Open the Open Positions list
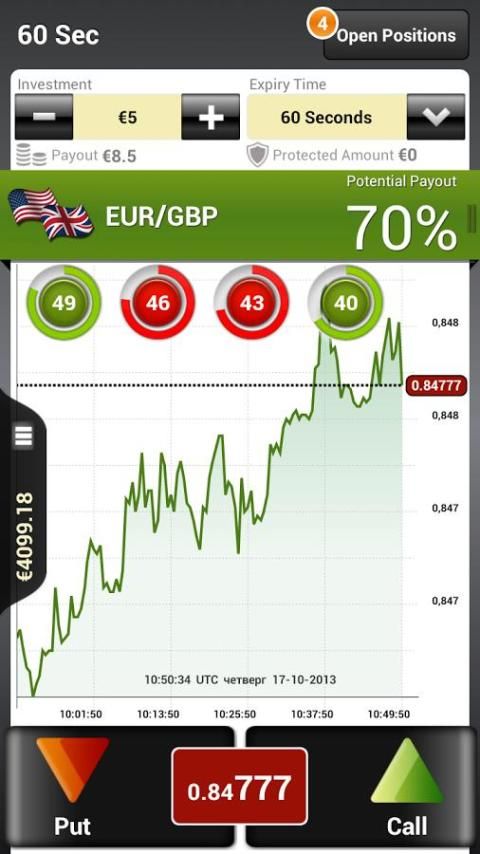The height and width of the screenshot is (854, 480). 396,35
